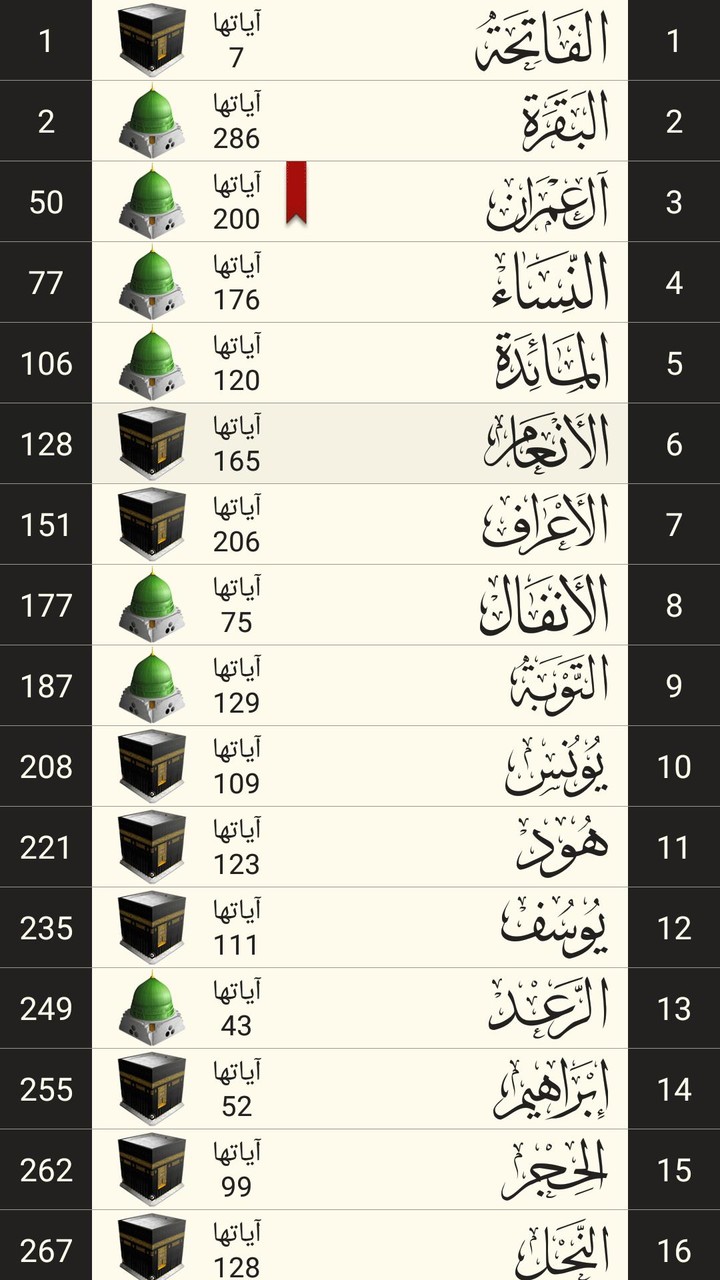Tap page number 50 beside Aal-Imran
The image size is (720, 1280).
(45, 201)
